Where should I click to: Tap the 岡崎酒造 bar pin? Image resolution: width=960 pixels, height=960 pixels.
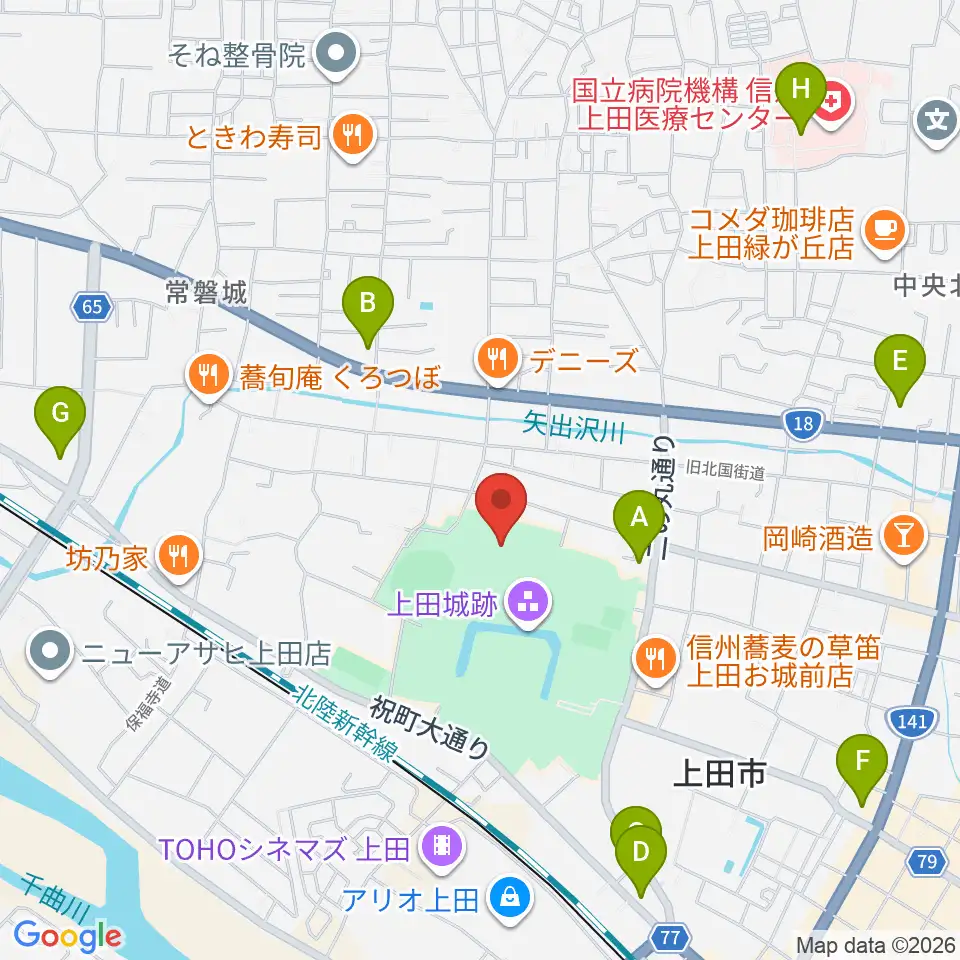(x=904, y=538)
